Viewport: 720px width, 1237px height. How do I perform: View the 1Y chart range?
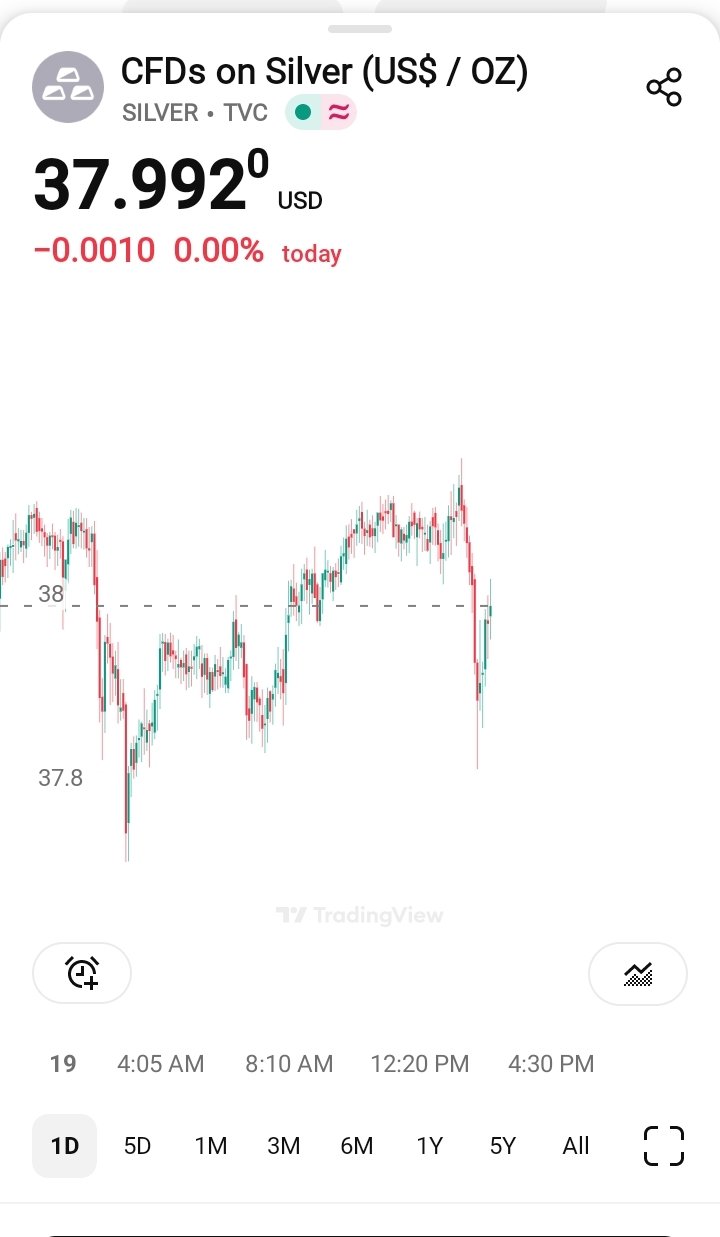(x=430, y=1146)
